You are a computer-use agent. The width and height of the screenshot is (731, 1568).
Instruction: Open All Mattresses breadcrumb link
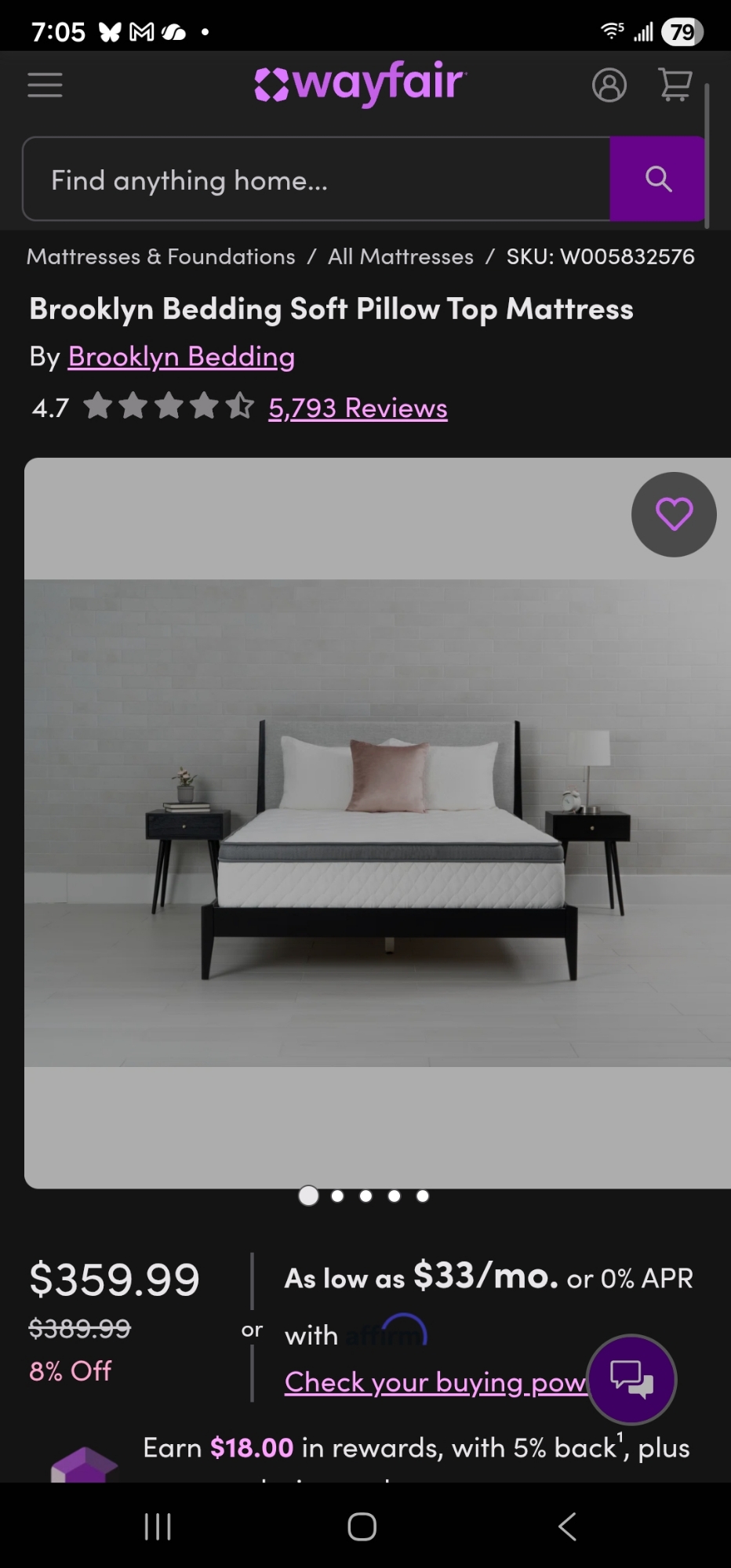(x=400, y=256)
